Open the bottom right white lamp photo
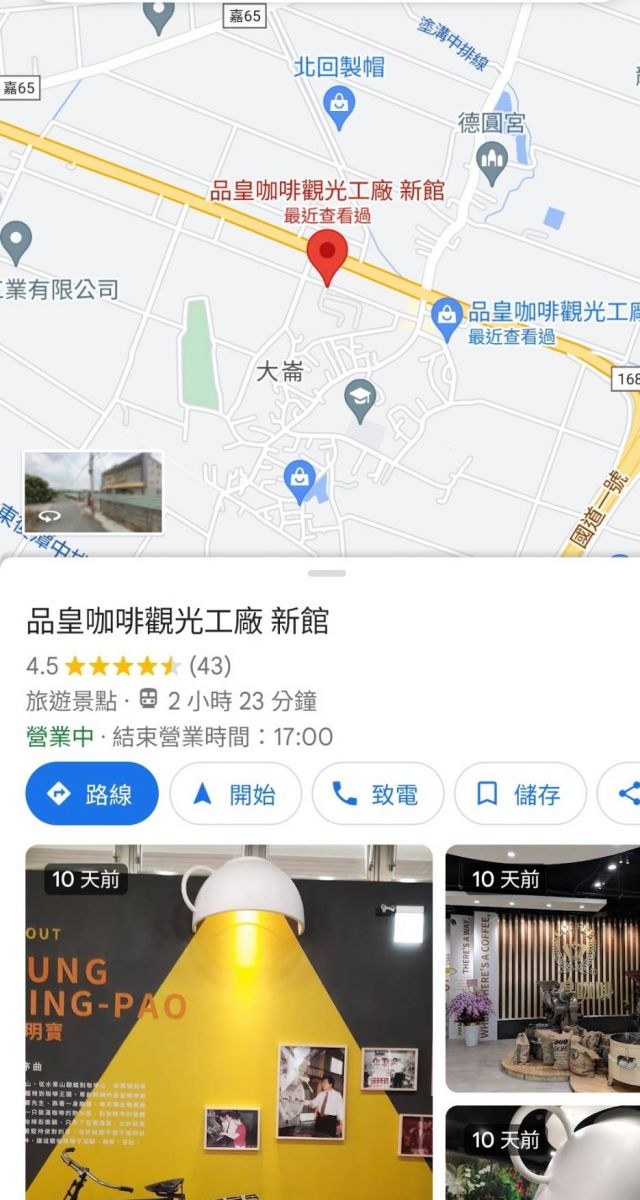The image size is (640, 1200). click(x=542, y=1152)
